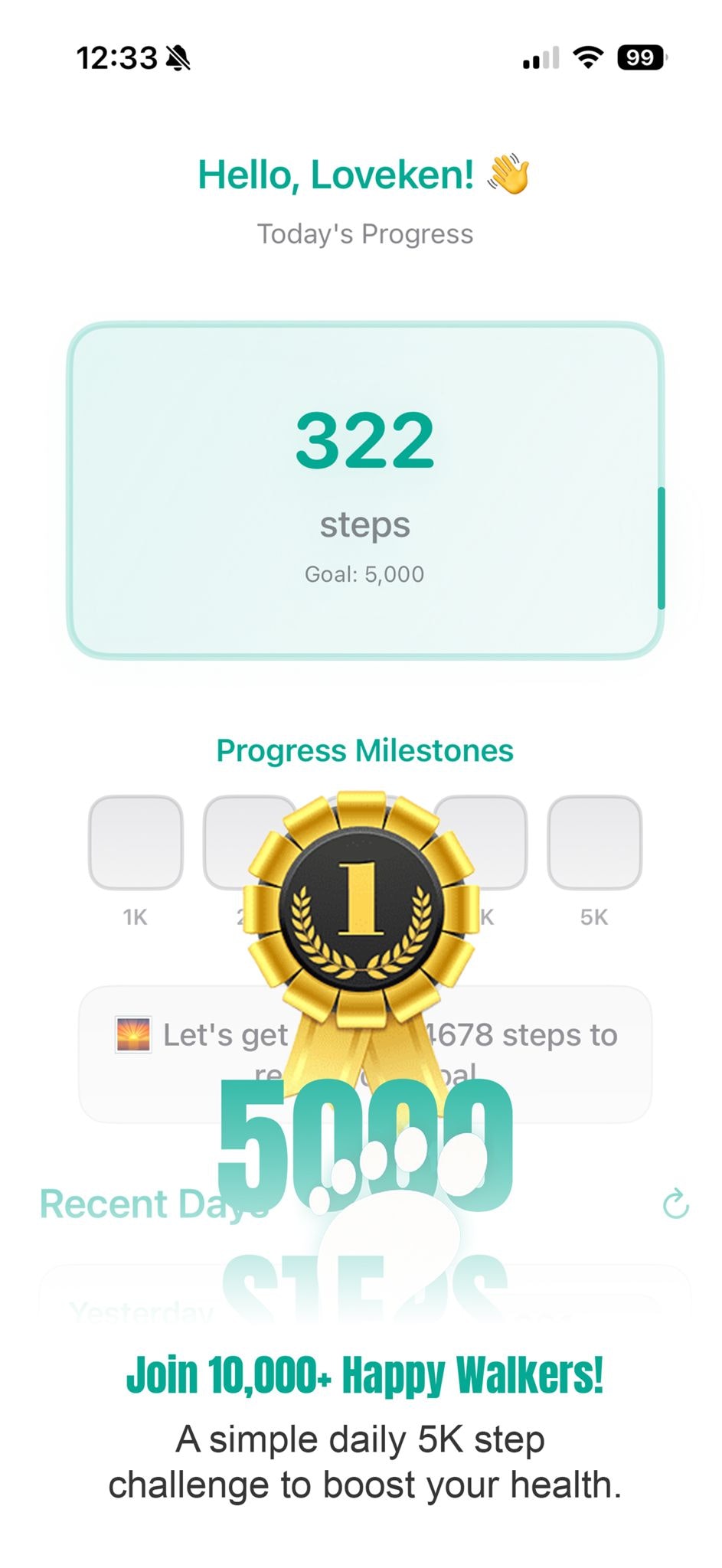
Task: Tap the Wi-Fi status icon
Action: 586,56
